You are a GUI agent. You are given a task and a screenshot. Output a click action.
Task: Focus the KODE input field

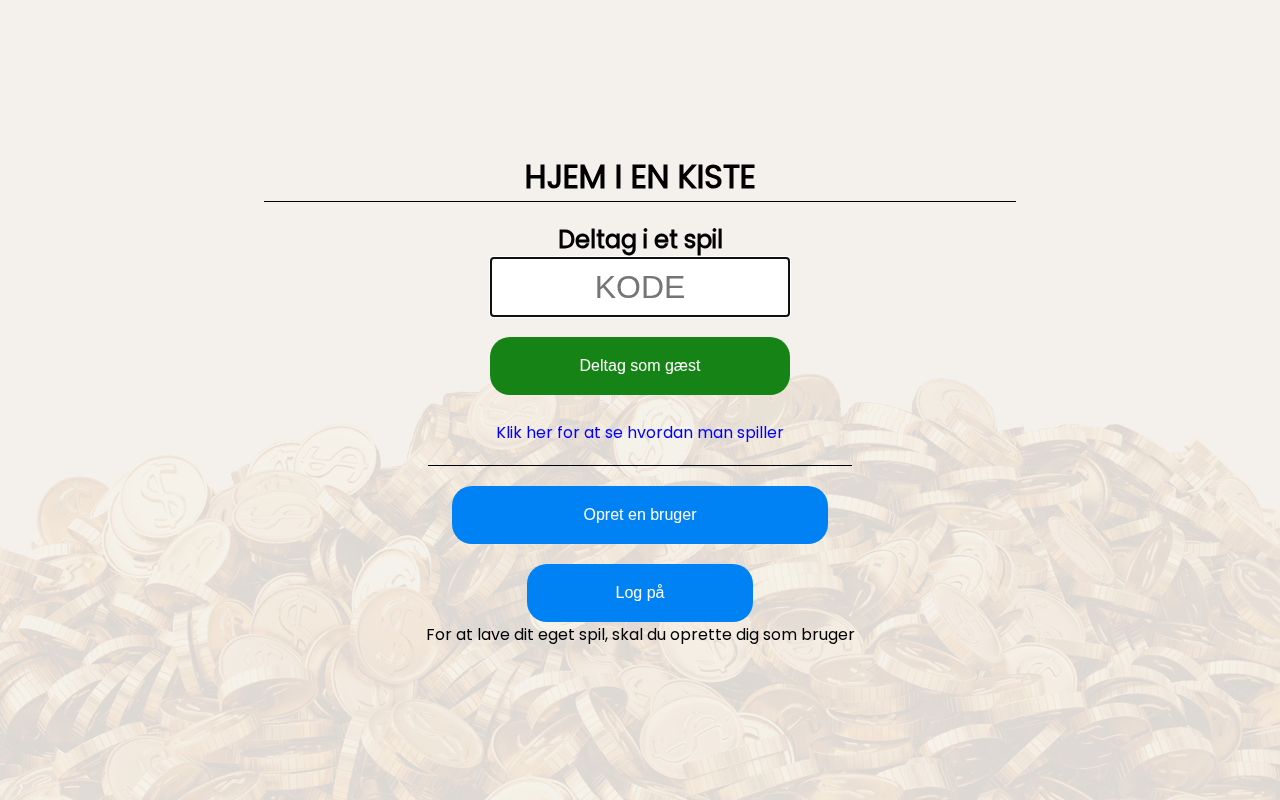point(640,287)
